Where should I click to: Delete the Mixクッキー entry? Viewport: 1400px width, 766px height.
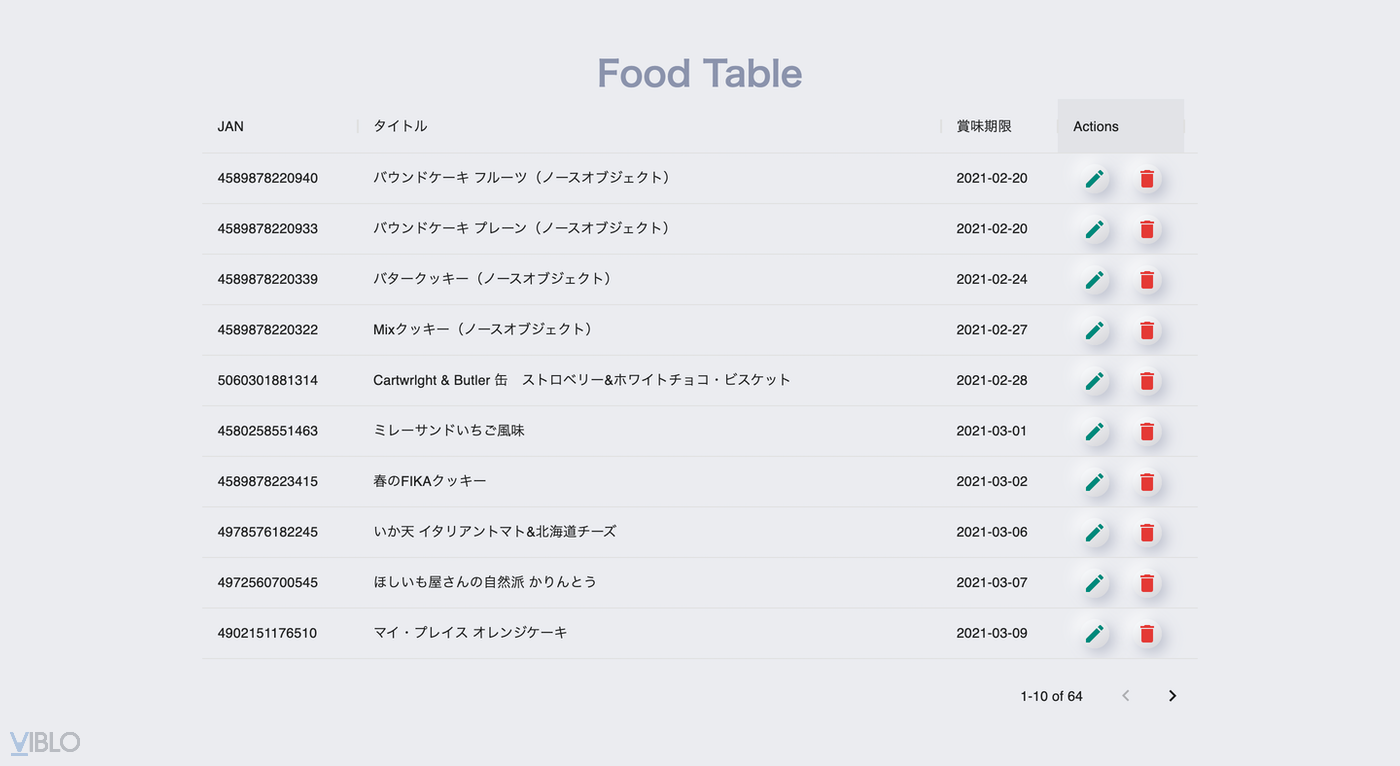point(1147,330)
